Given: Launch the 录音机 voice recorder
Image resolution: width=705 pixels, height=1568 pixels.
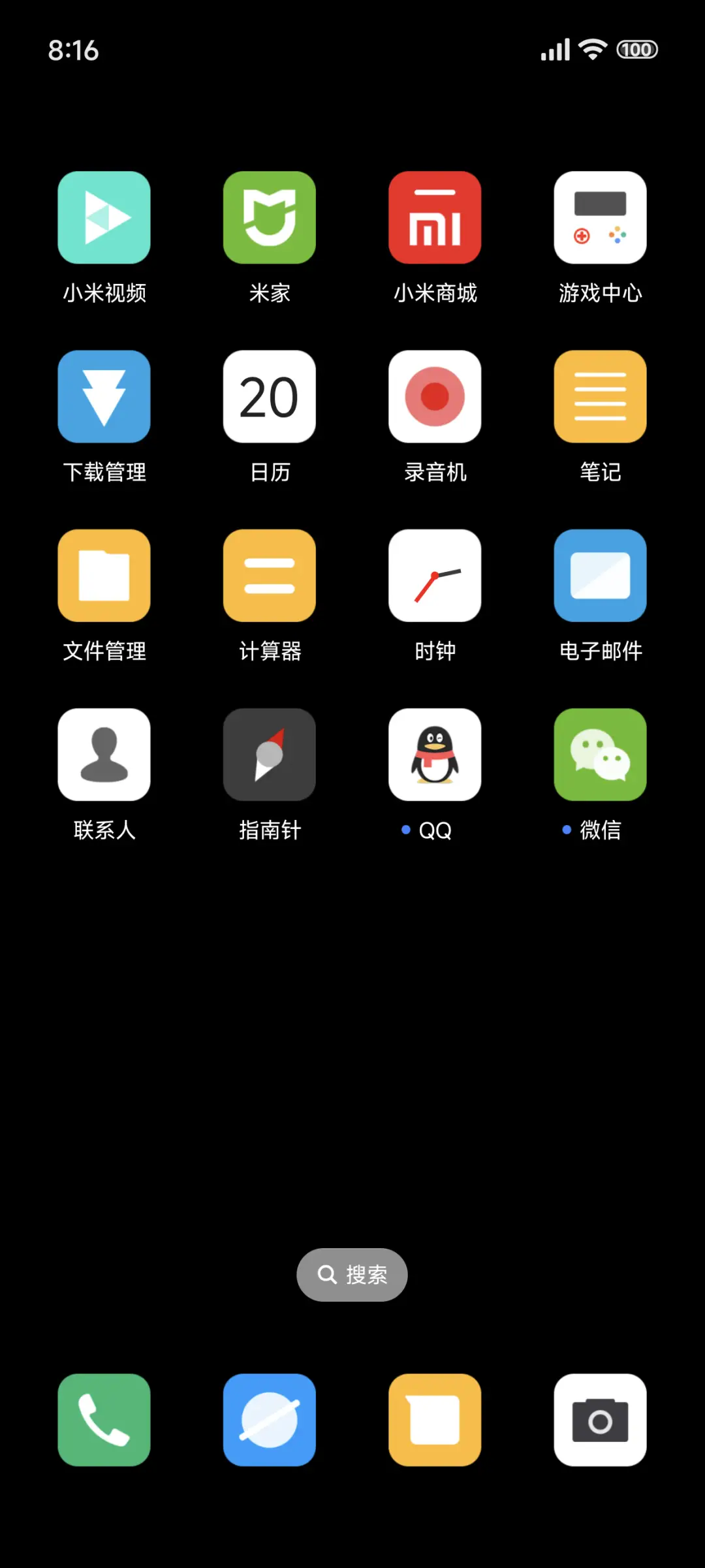Looking at the screenshot, I should pos(435,396).
